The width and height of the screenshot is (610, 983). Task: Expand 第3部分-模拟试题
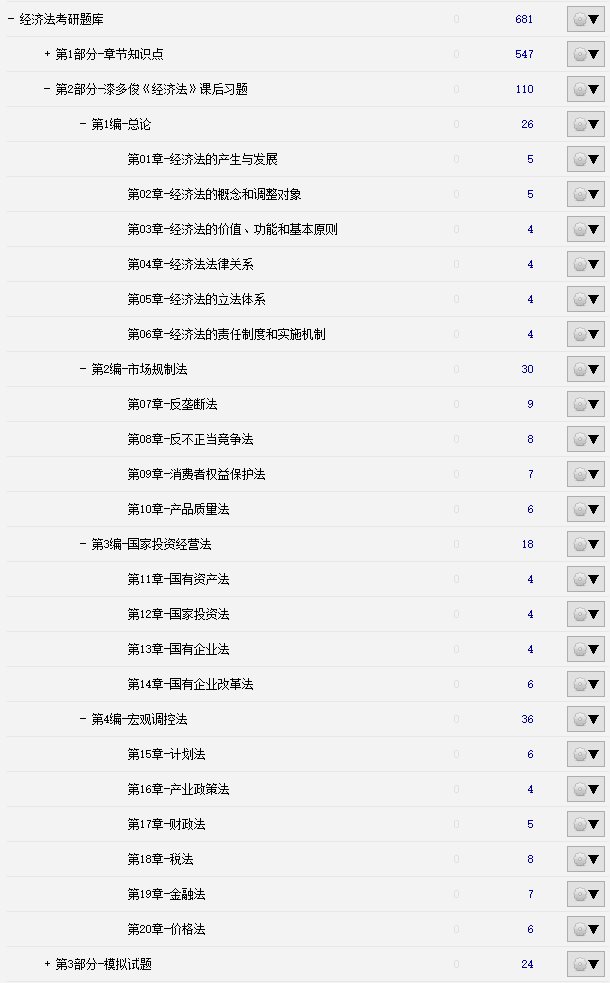[47, 964]
